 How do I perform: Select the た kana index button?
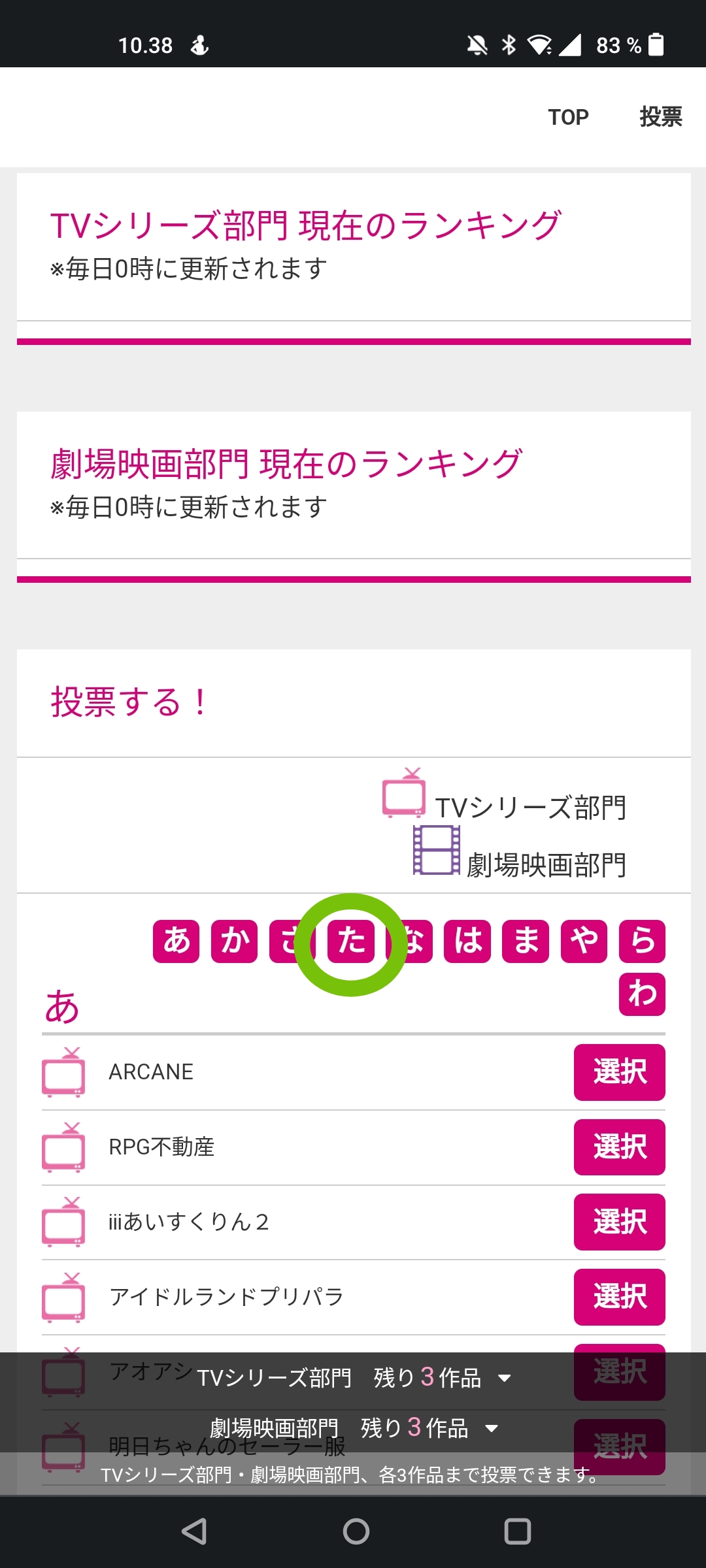351,941
